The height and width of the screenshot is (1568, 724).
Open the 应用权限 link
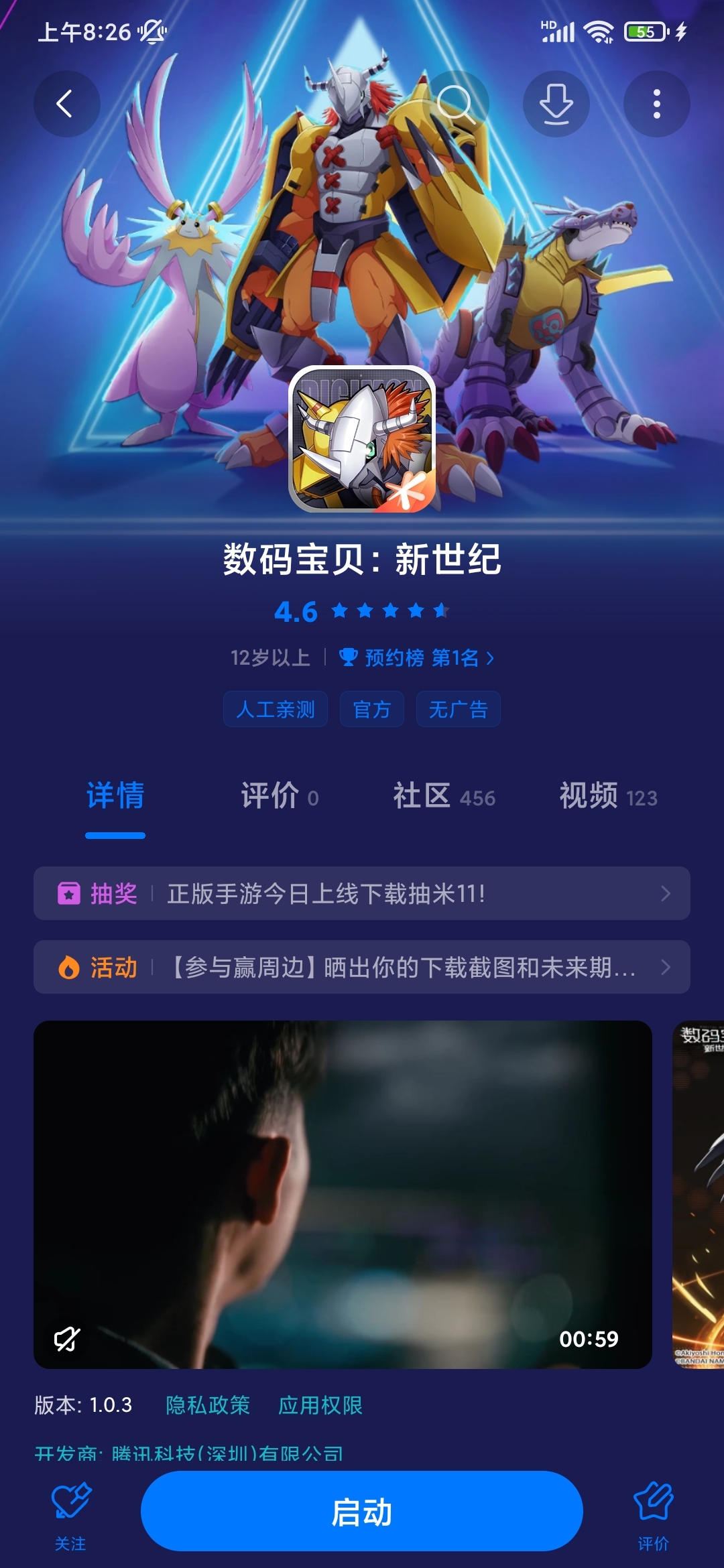tap(320, 1404)
